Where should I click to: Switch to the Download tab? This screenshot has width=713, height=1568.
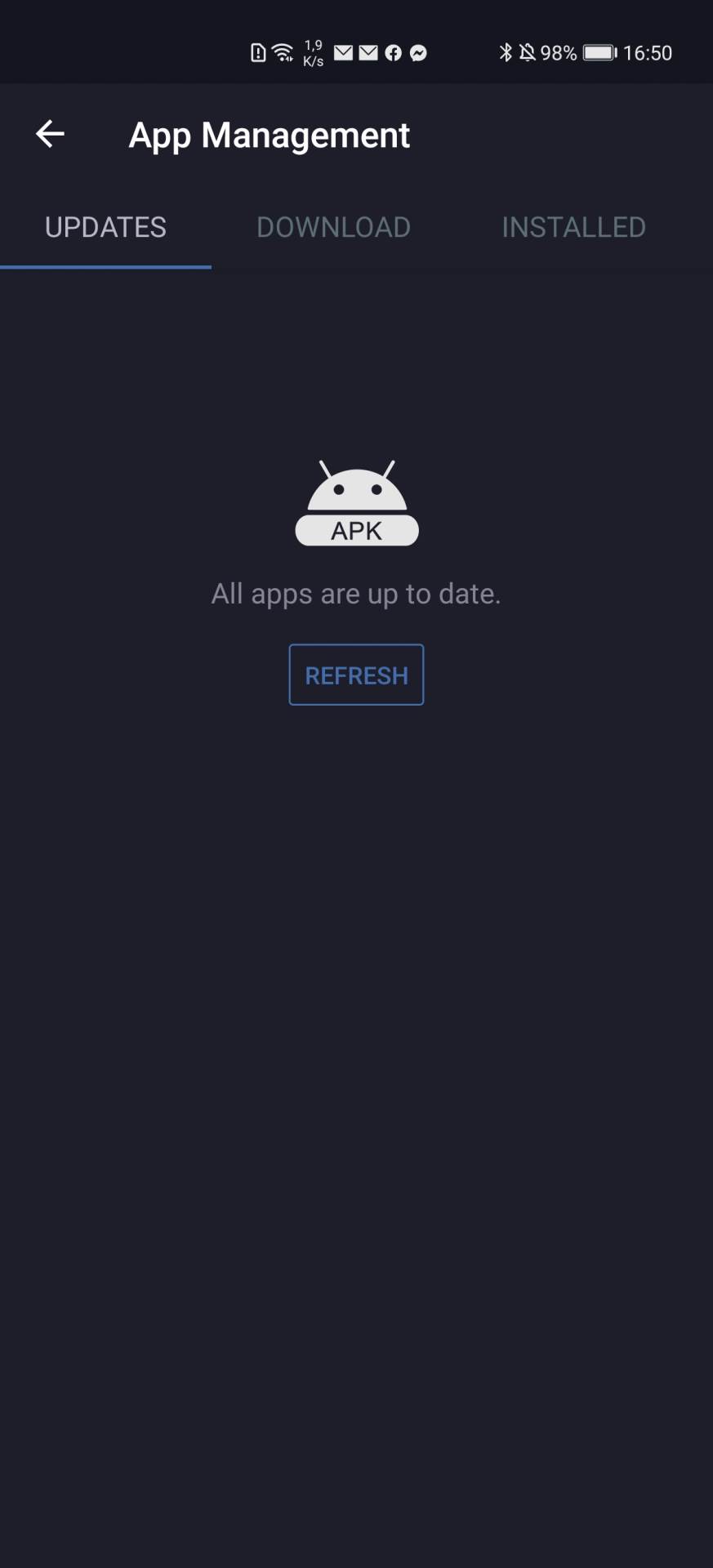click(x=333, y=227)
